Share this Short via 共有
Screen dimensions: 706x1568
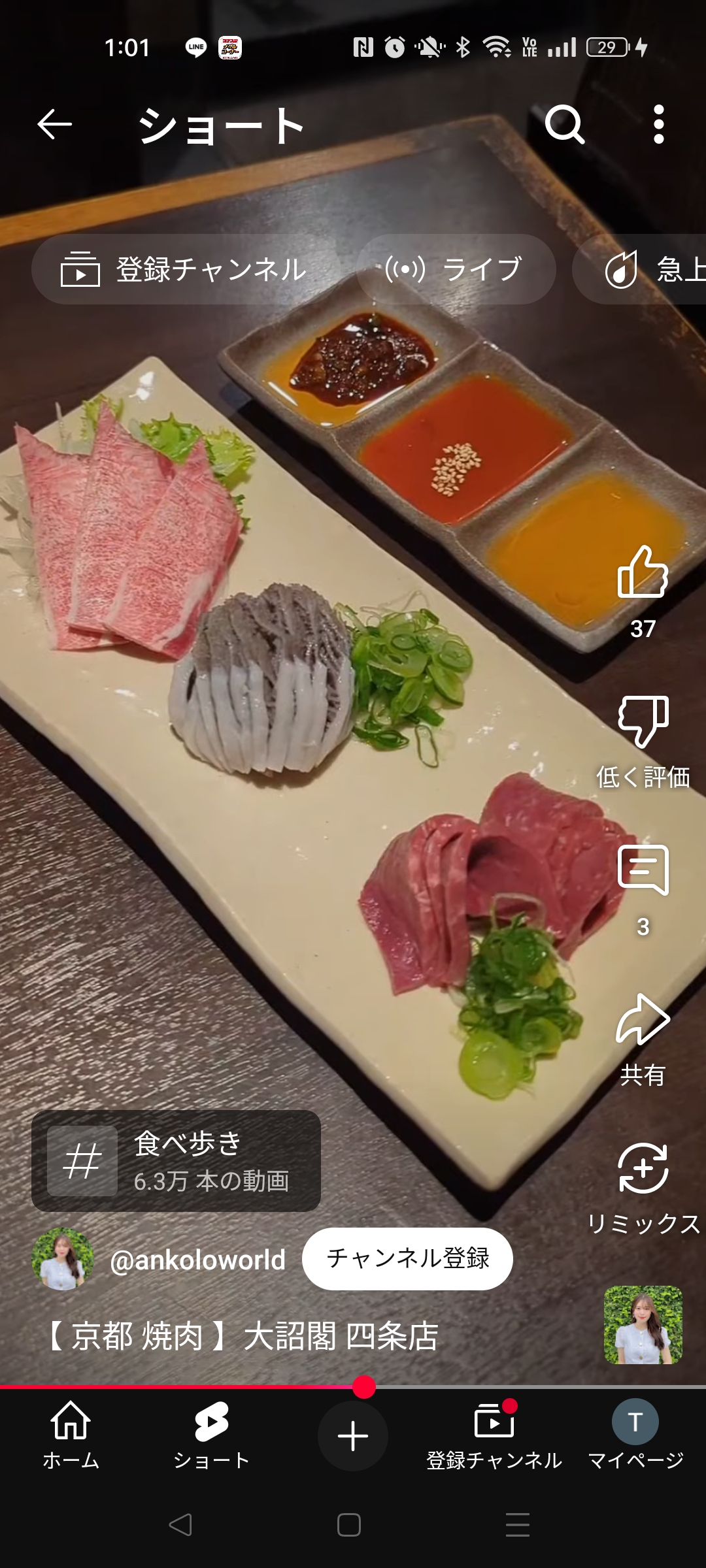coord(643,1019)
